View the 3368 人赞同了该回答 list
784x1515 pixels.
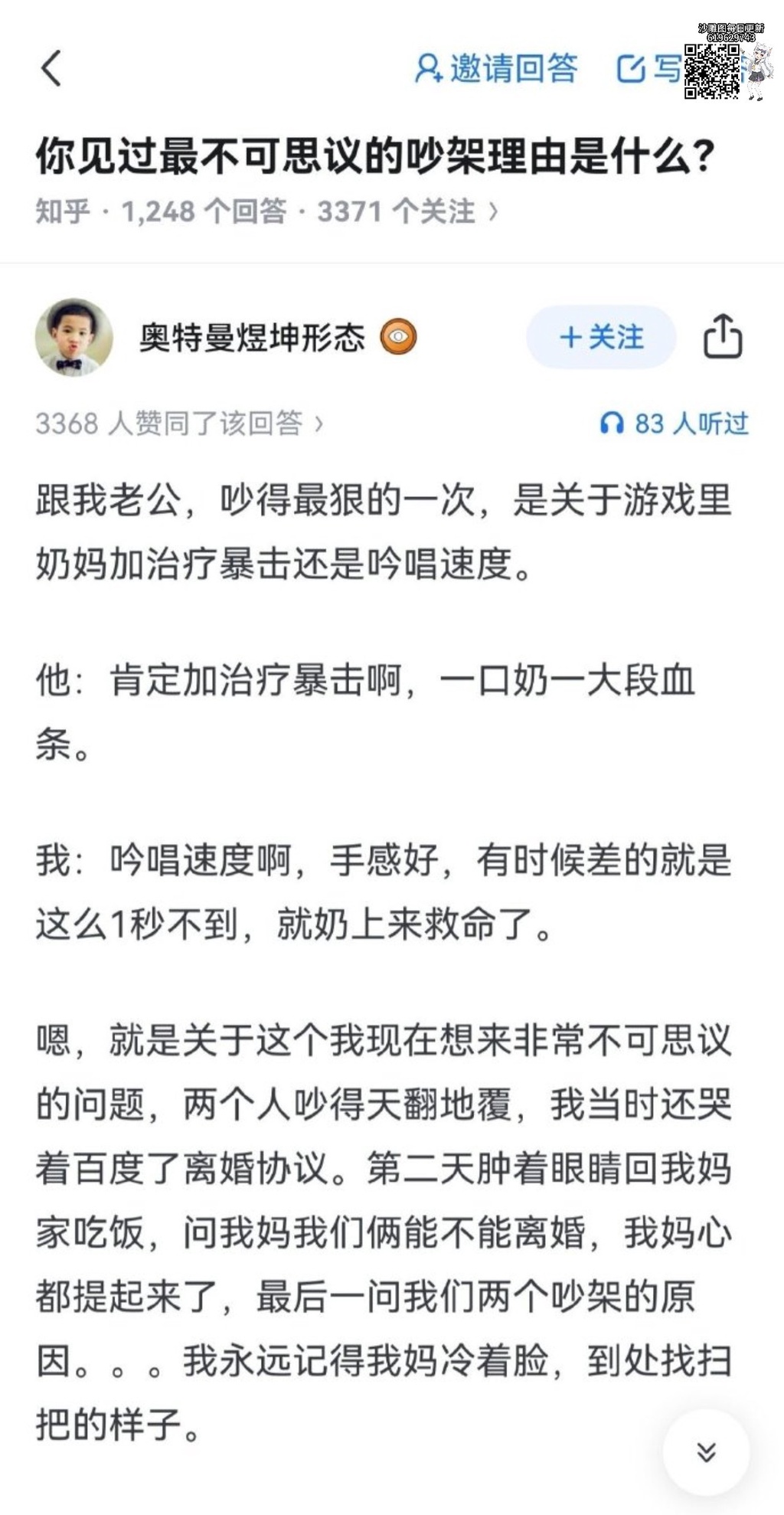coord(180,423)
